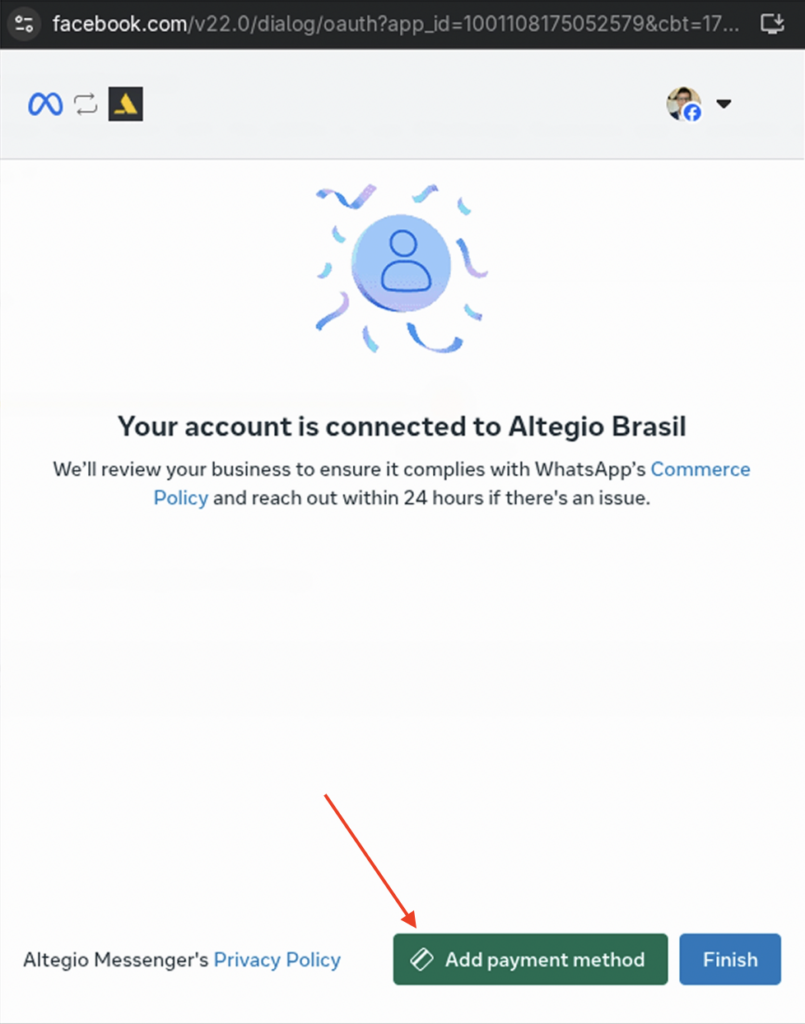Open Altegio Messenger's Privacy Policy link

(x=277, y=960)
